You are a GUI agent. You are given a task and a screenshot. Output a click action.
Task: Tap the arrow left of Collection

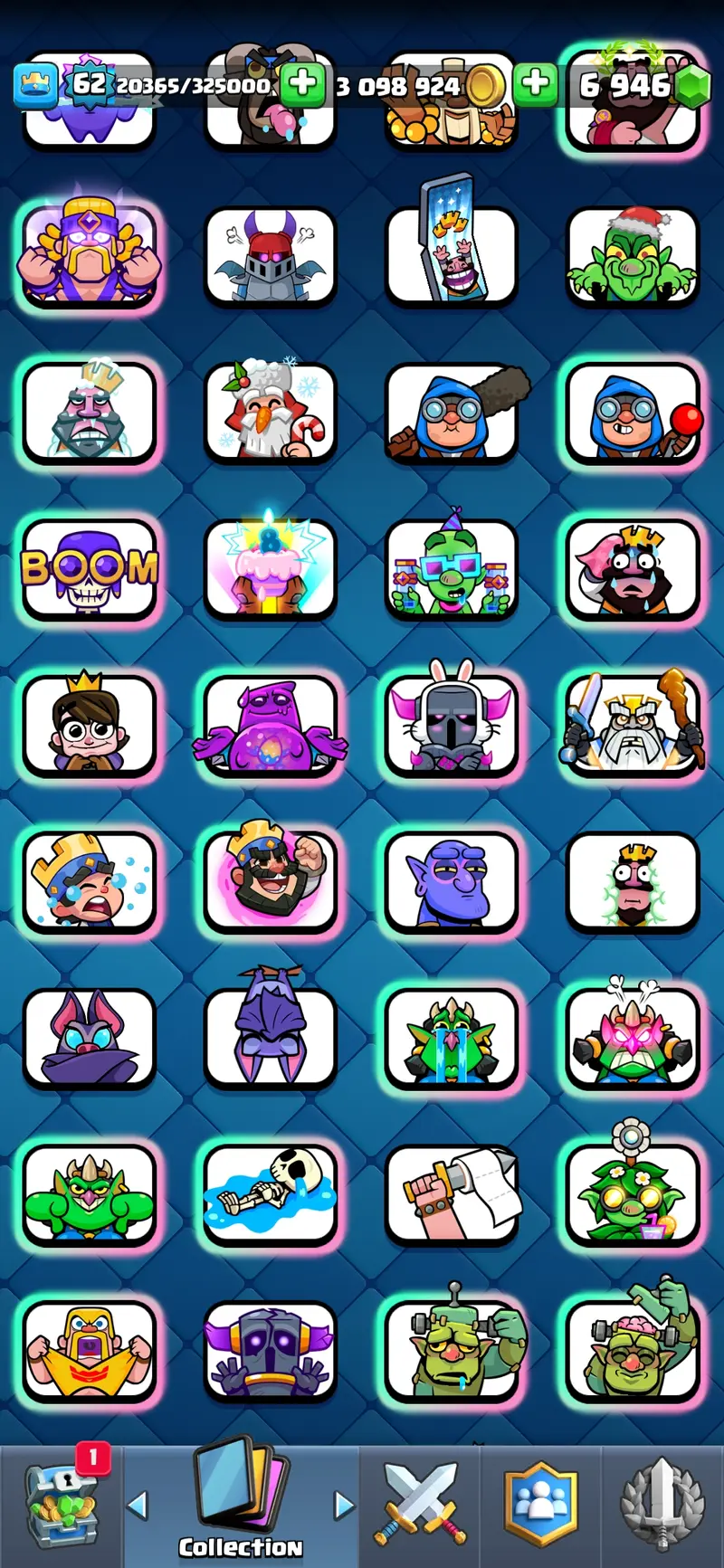[x=138, y=1505]
